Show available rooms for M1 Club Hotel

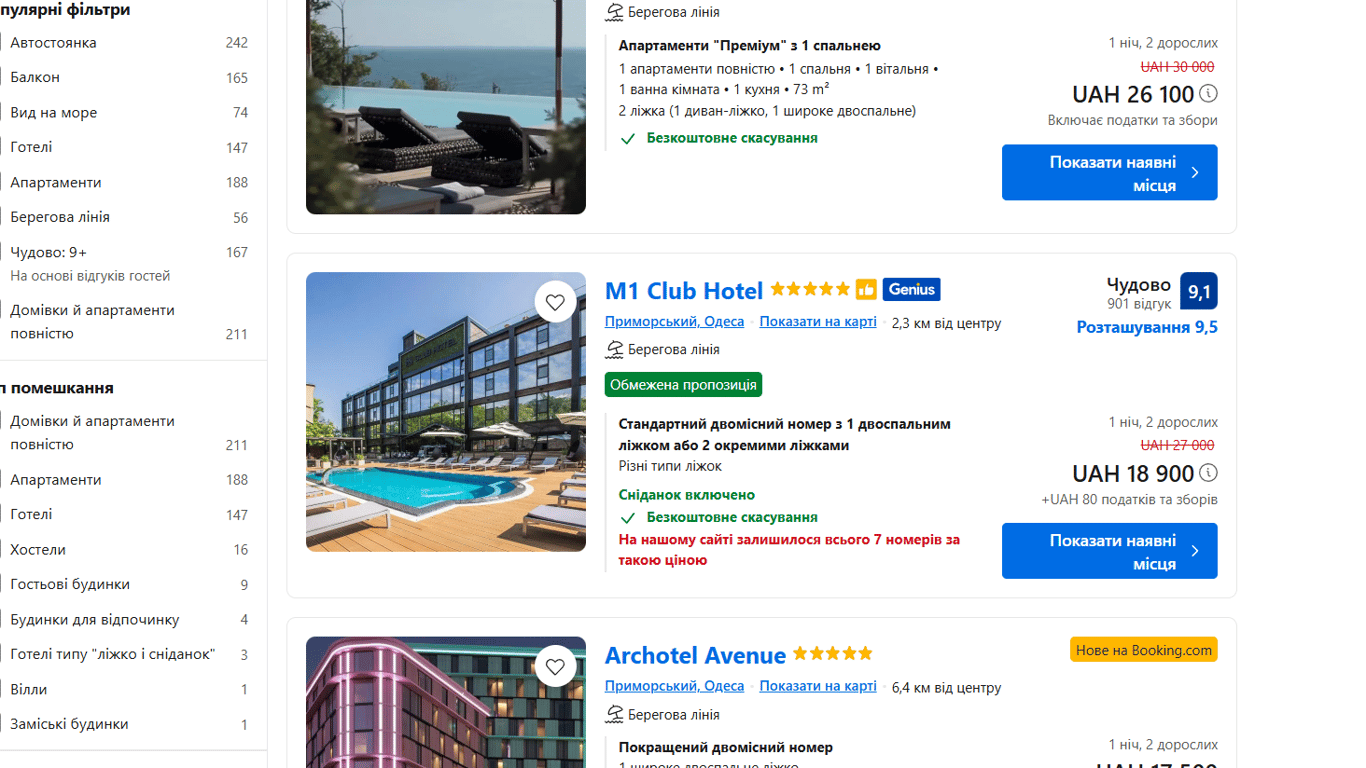click(x=1109, y=551)
